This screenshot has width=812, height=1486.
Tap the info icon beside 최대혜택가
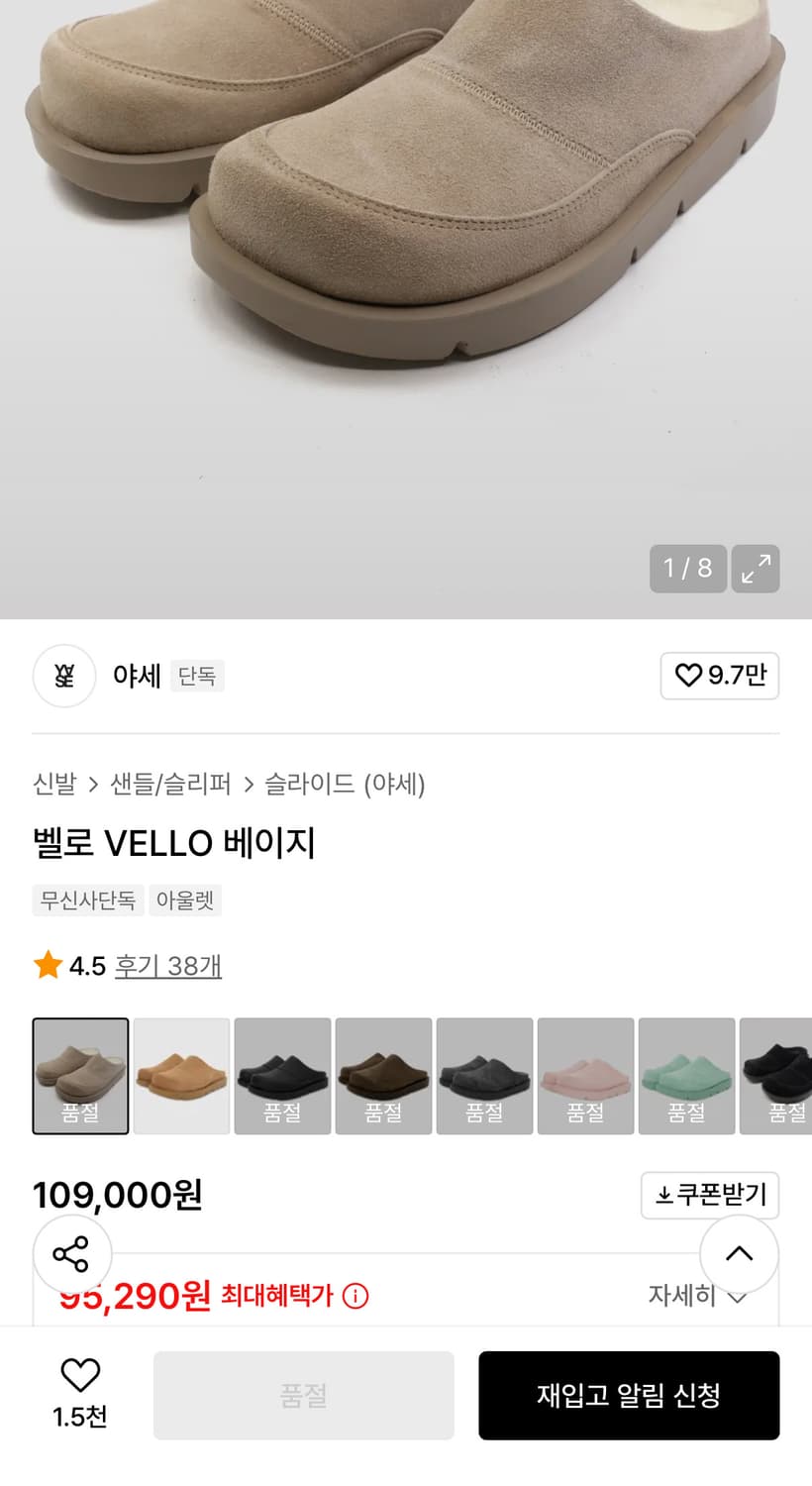(x=355, y=1295)
